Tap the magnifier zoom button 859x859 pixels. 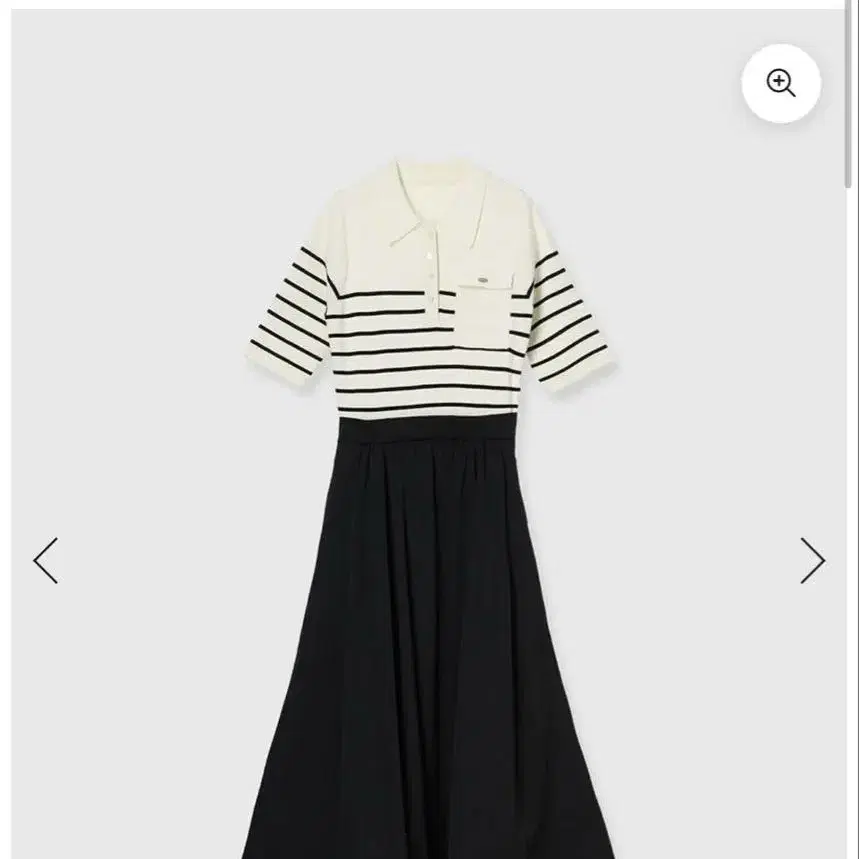pyautogui.click(x=781, y=83)
